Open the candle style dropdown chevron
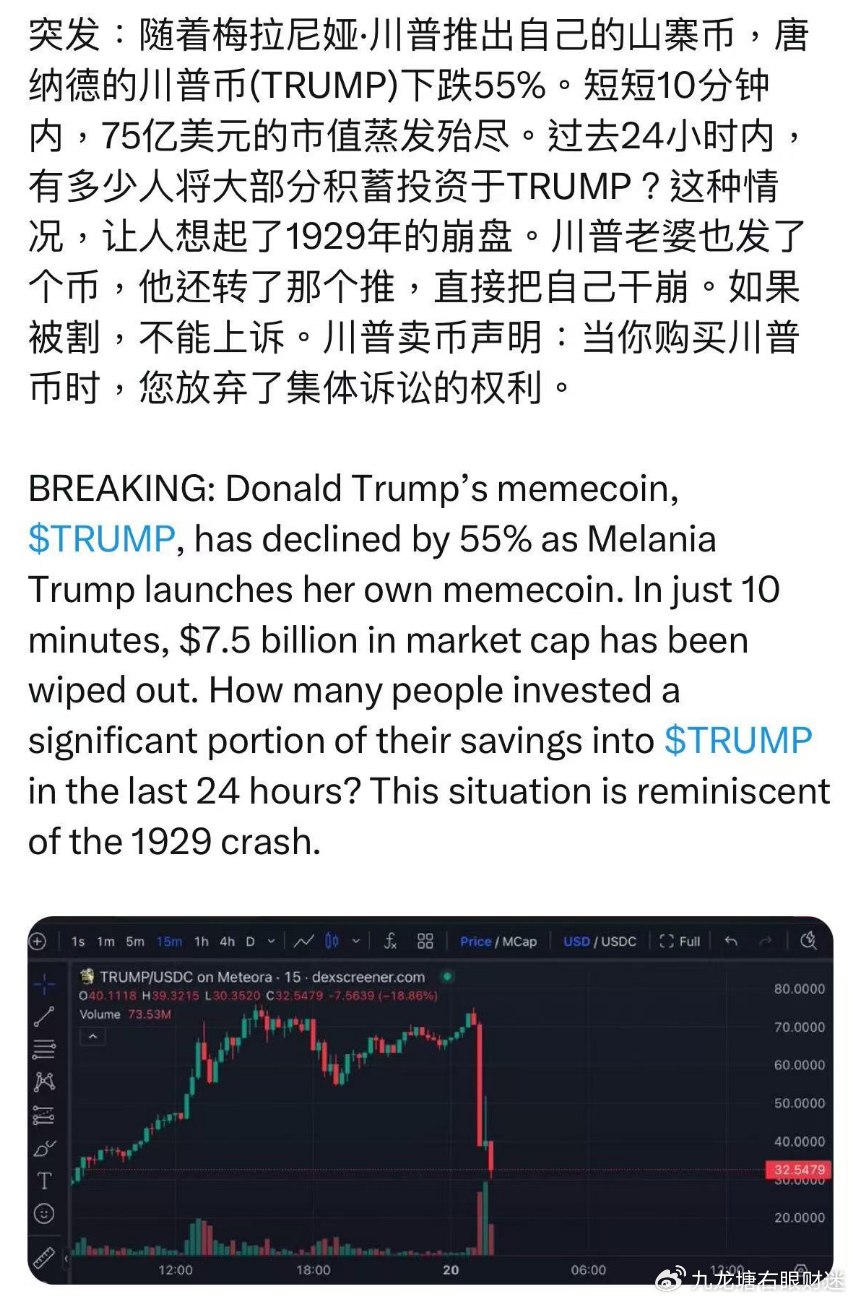The height and width of the screenshot is (1300, 853). tap(357, 941)
